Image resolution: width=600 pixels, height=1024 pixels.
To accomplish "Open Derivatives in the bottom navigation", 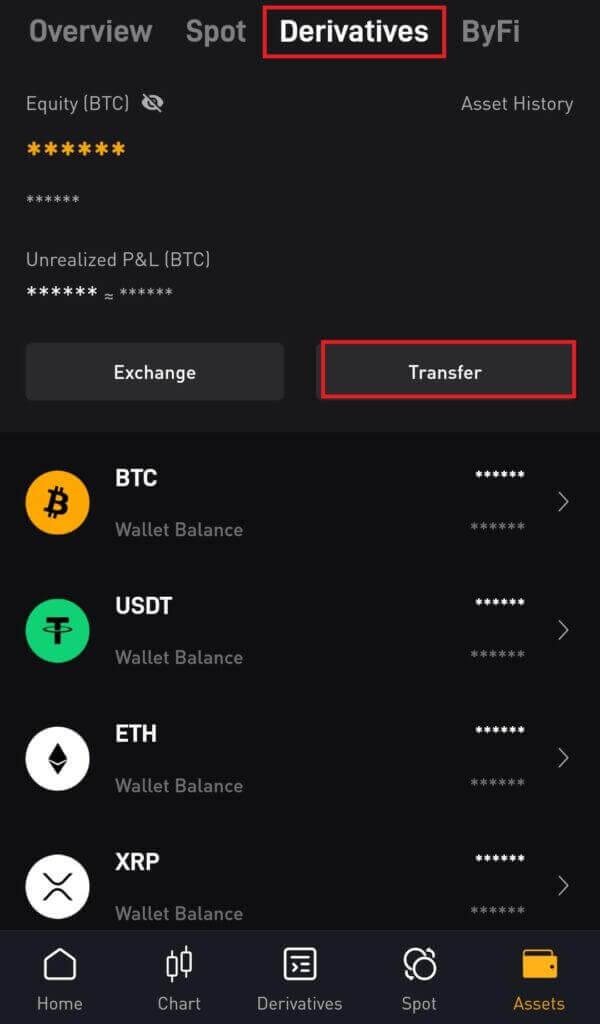I will pos(299,979).
